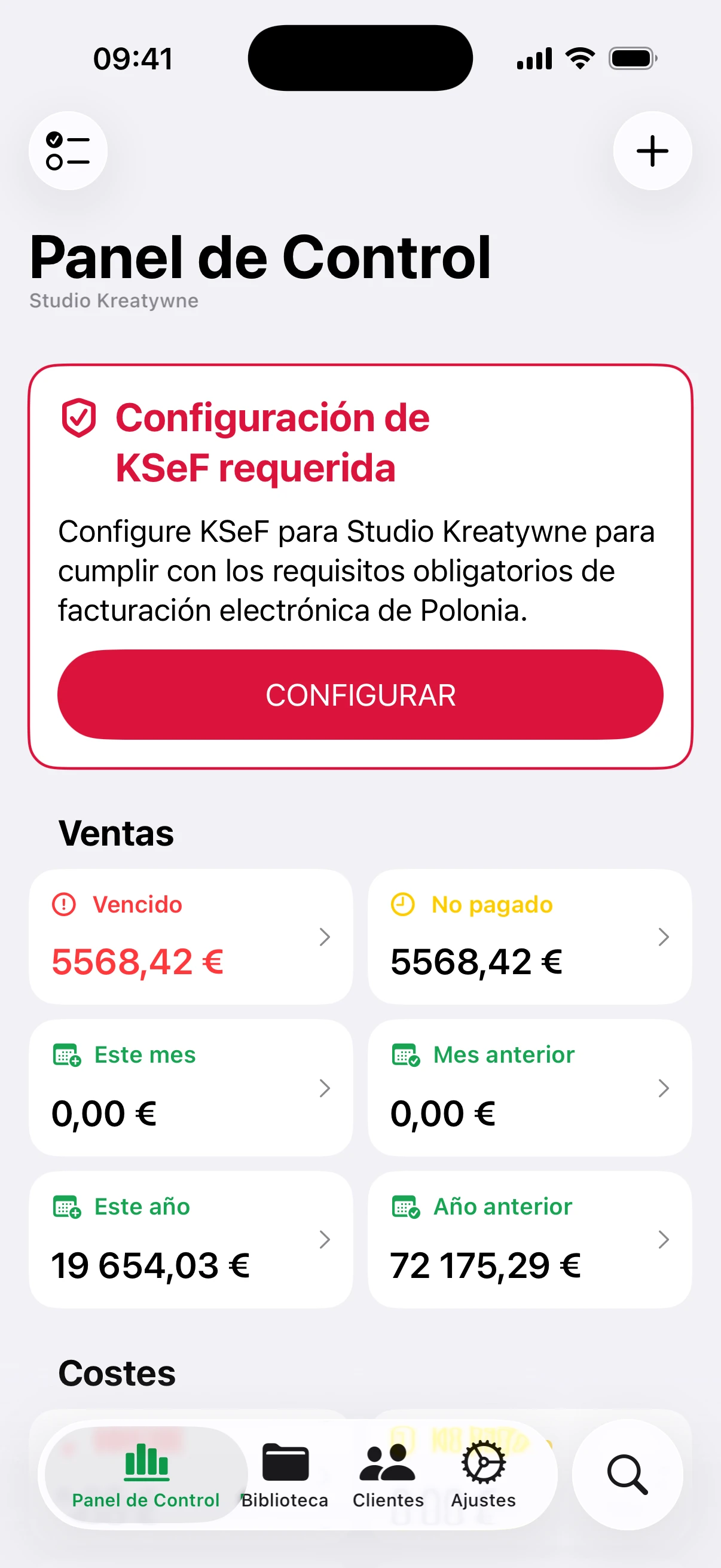Switch to the Ajustes tab
The width and height of the screenshot is (721, 1568).
click(483, 1474)
